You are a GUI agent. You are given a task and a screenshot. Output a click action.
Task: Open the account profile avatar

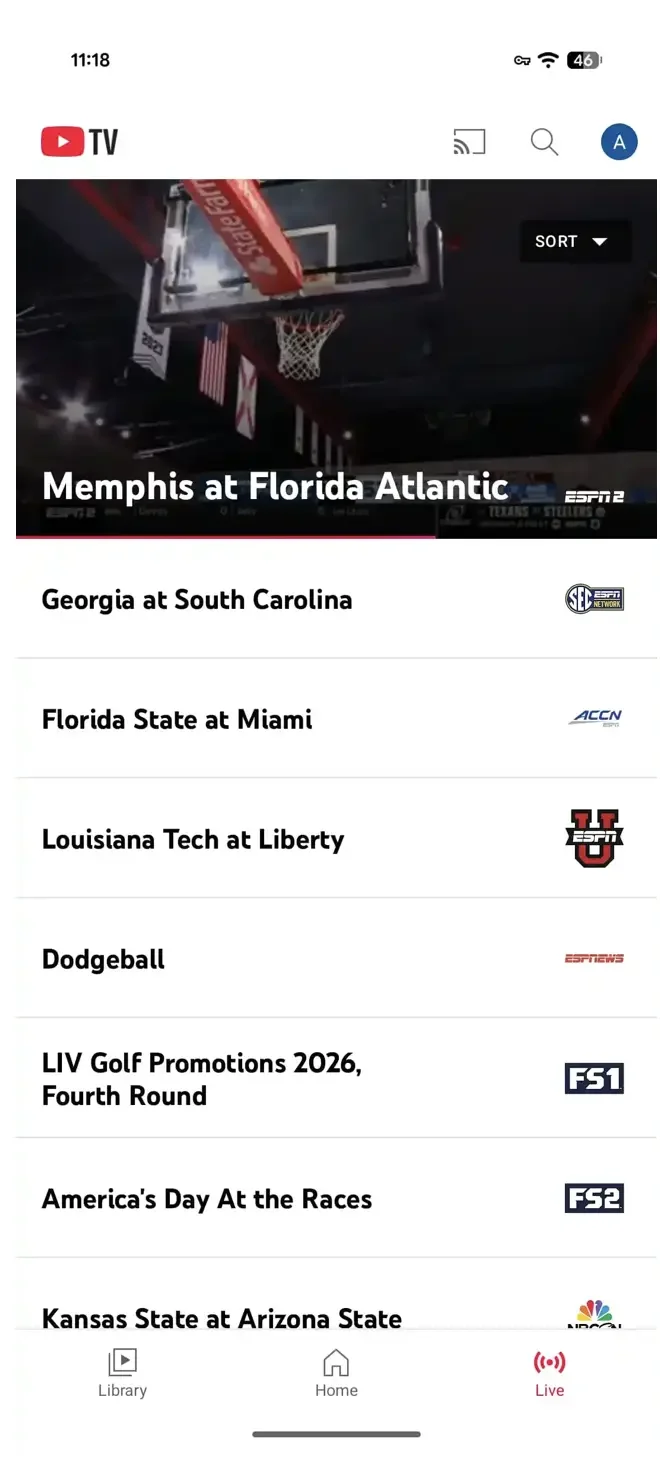click(x=619, y=143)
